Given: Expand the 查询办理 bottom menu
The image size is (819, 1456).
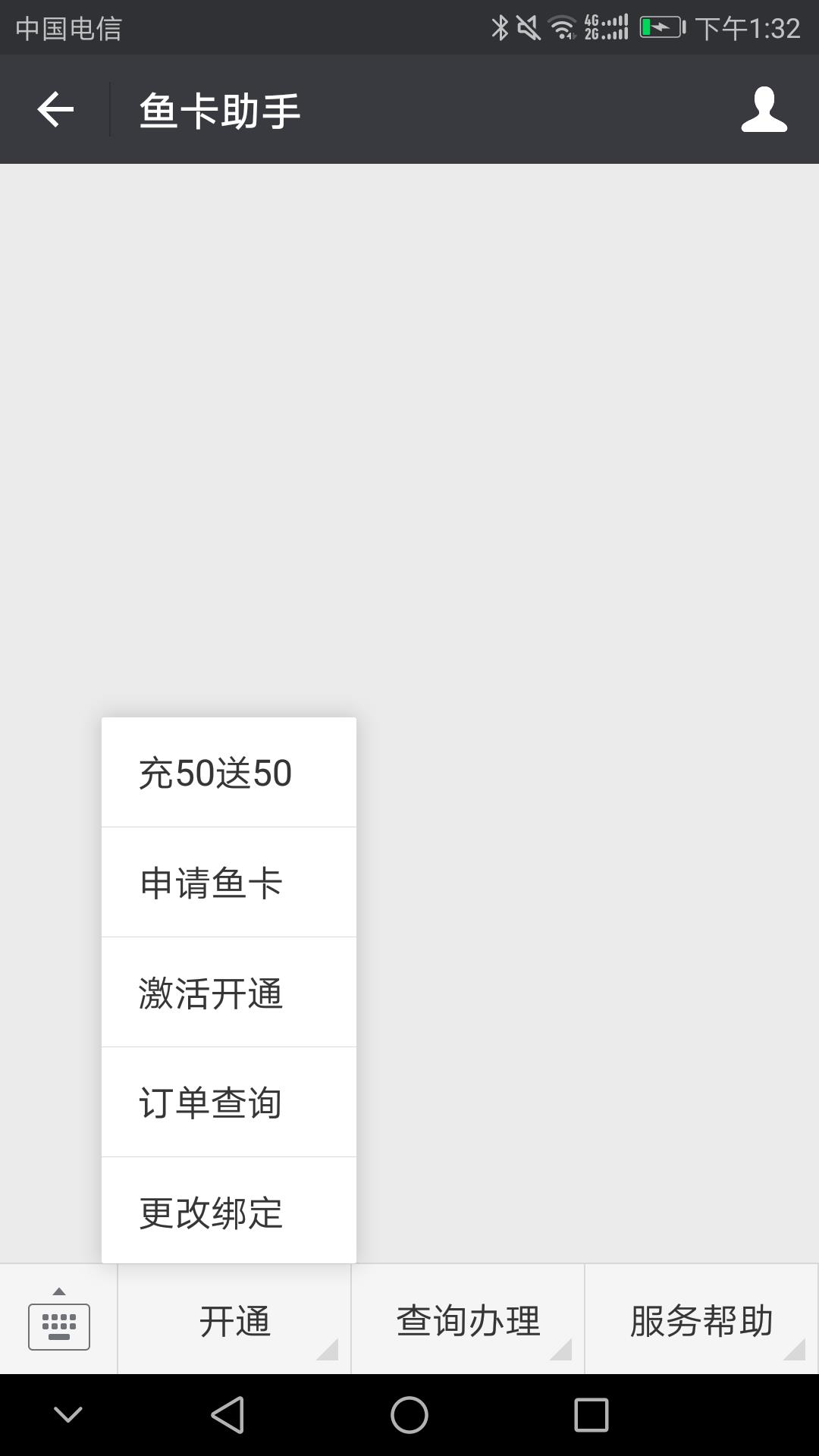Looking at the screenshot, I should tap(468, 1320).
